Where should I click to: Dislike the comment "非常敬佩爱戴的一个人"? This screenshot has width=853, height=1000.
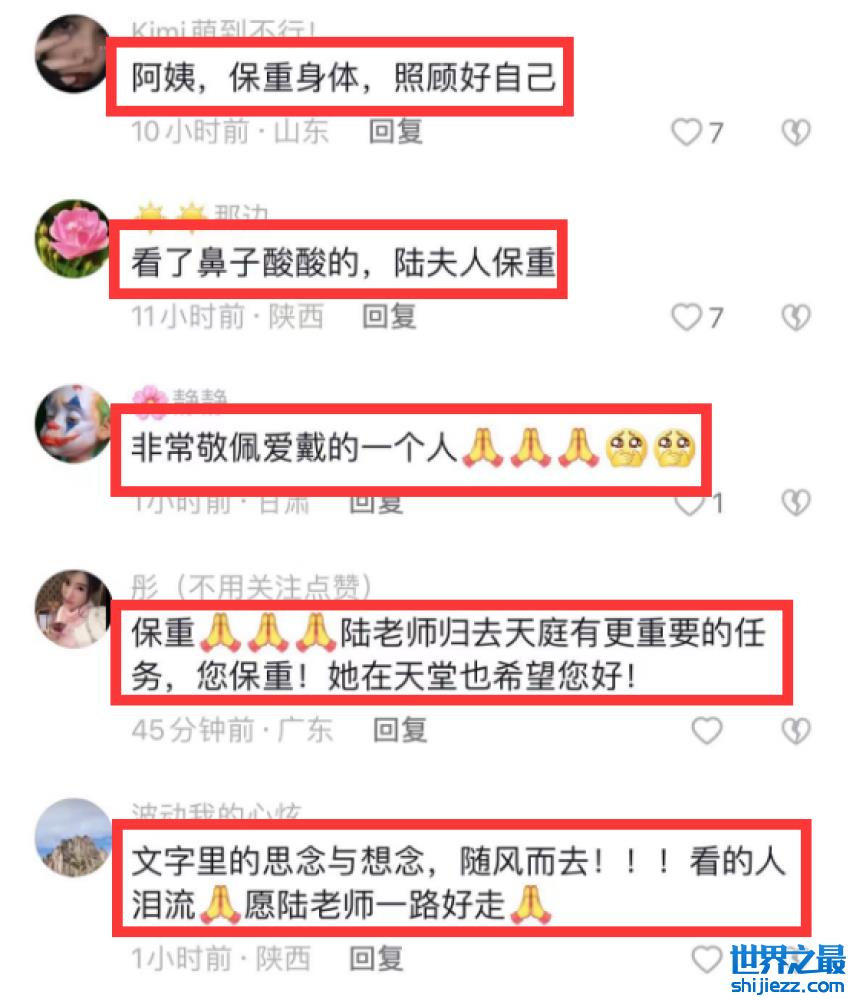795,503
